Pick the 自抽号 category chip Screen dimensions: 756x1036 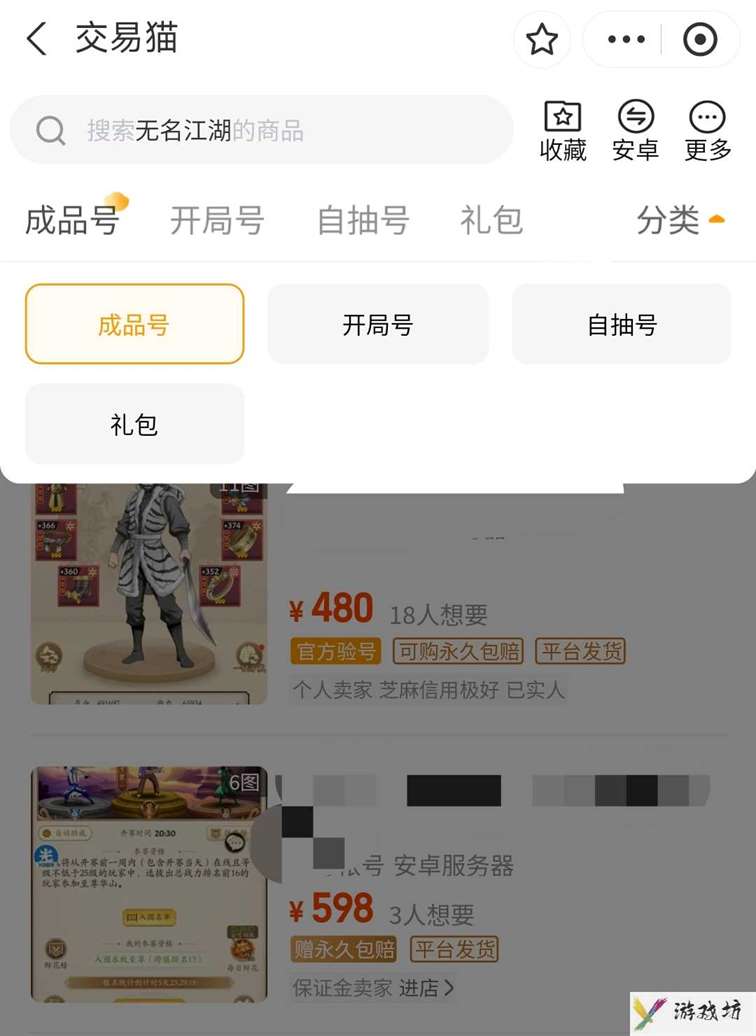[x=621, y=324]
